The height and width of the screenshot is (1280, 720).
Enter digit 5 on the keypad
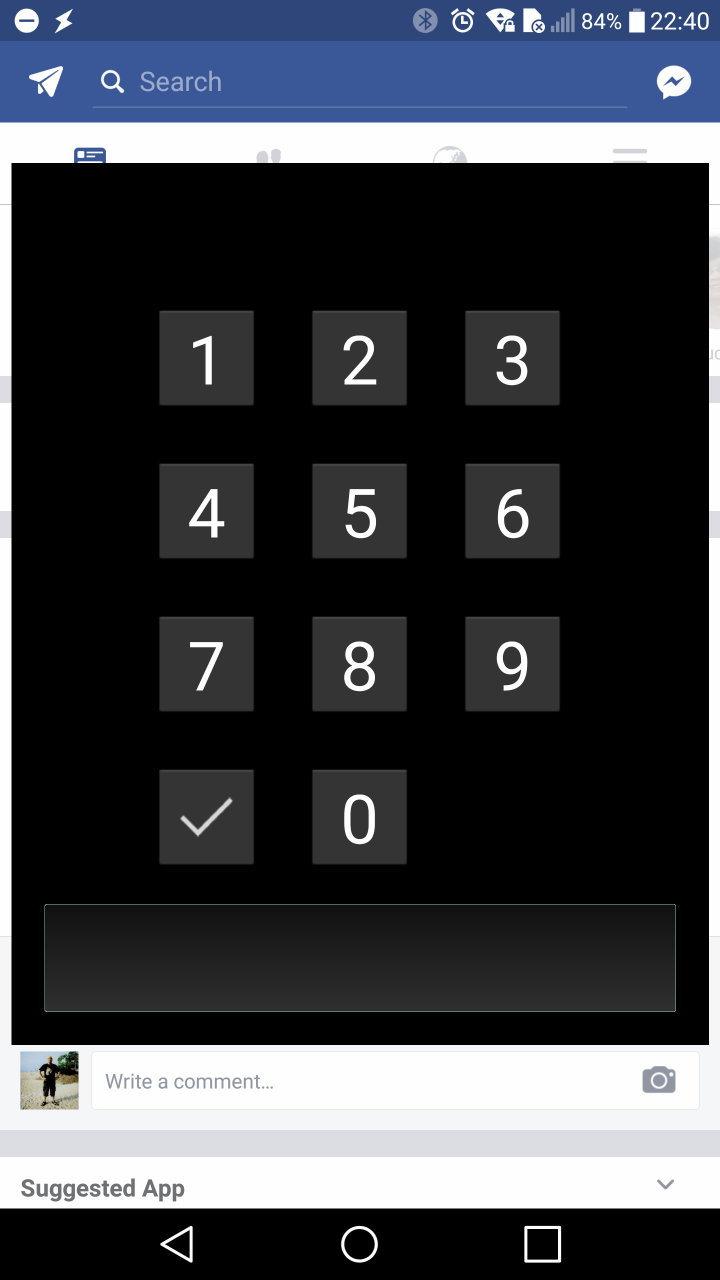tap(359, 511)
